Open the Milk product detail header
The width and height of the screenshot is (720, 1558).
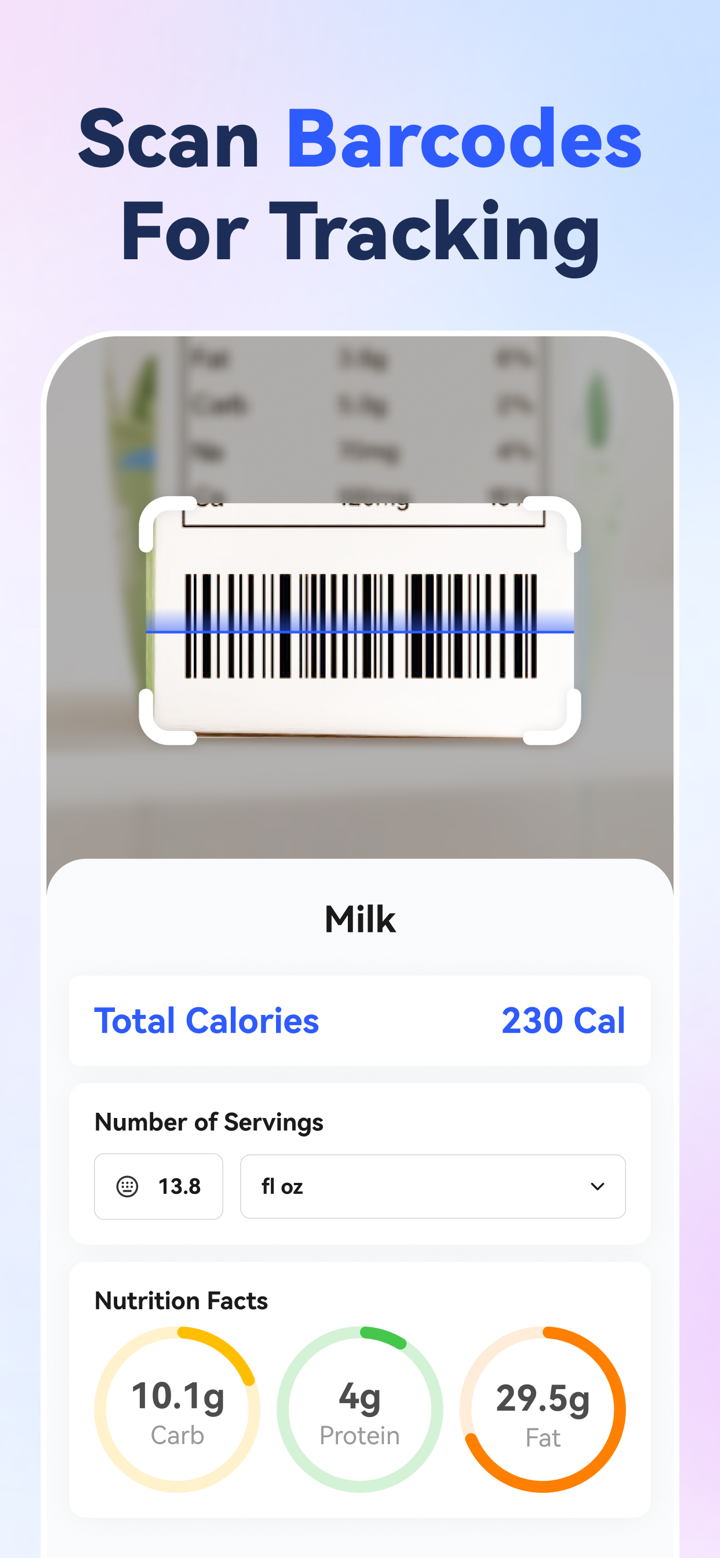coord(360,918)
